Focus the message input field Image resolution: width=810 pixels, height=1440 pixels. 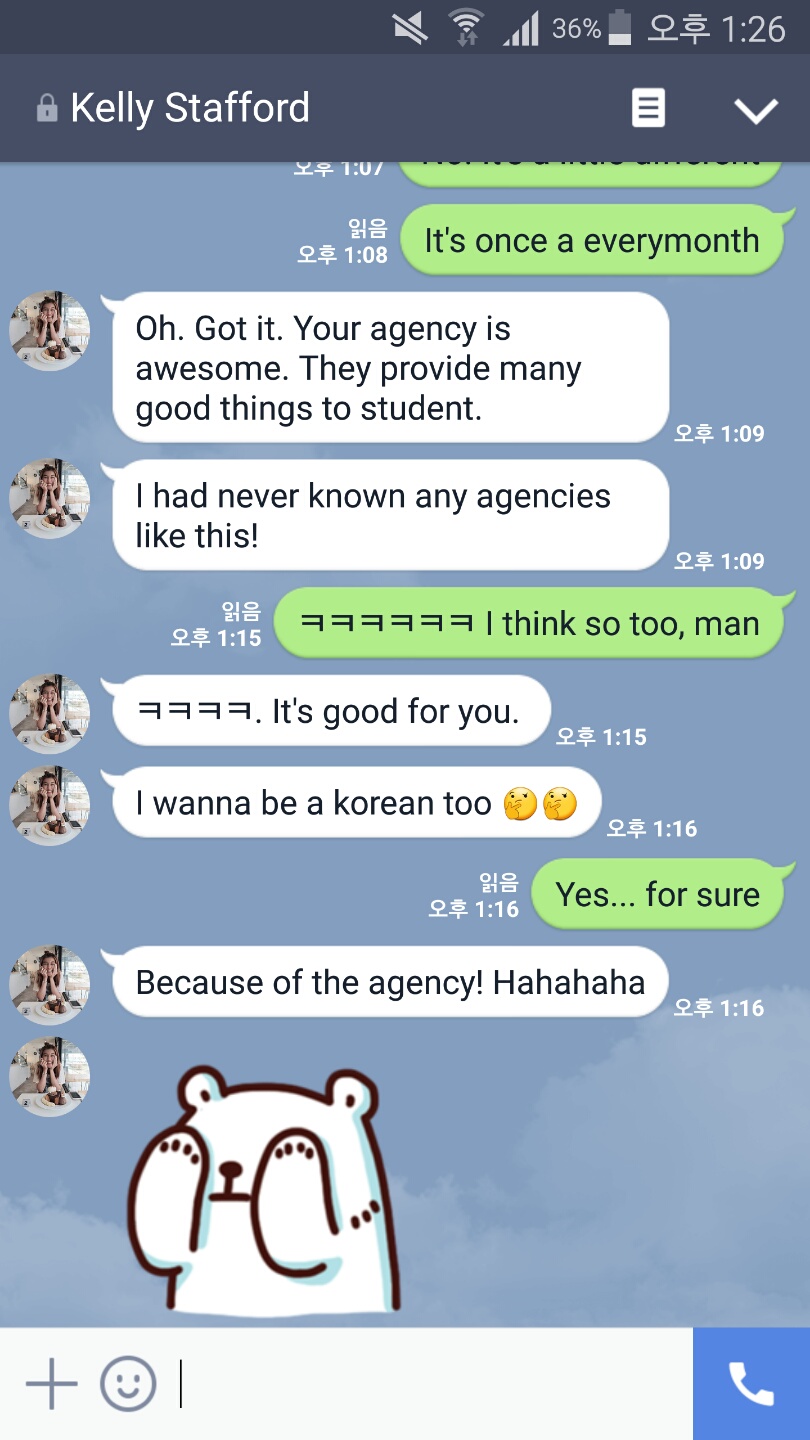tap(430, 1384)
